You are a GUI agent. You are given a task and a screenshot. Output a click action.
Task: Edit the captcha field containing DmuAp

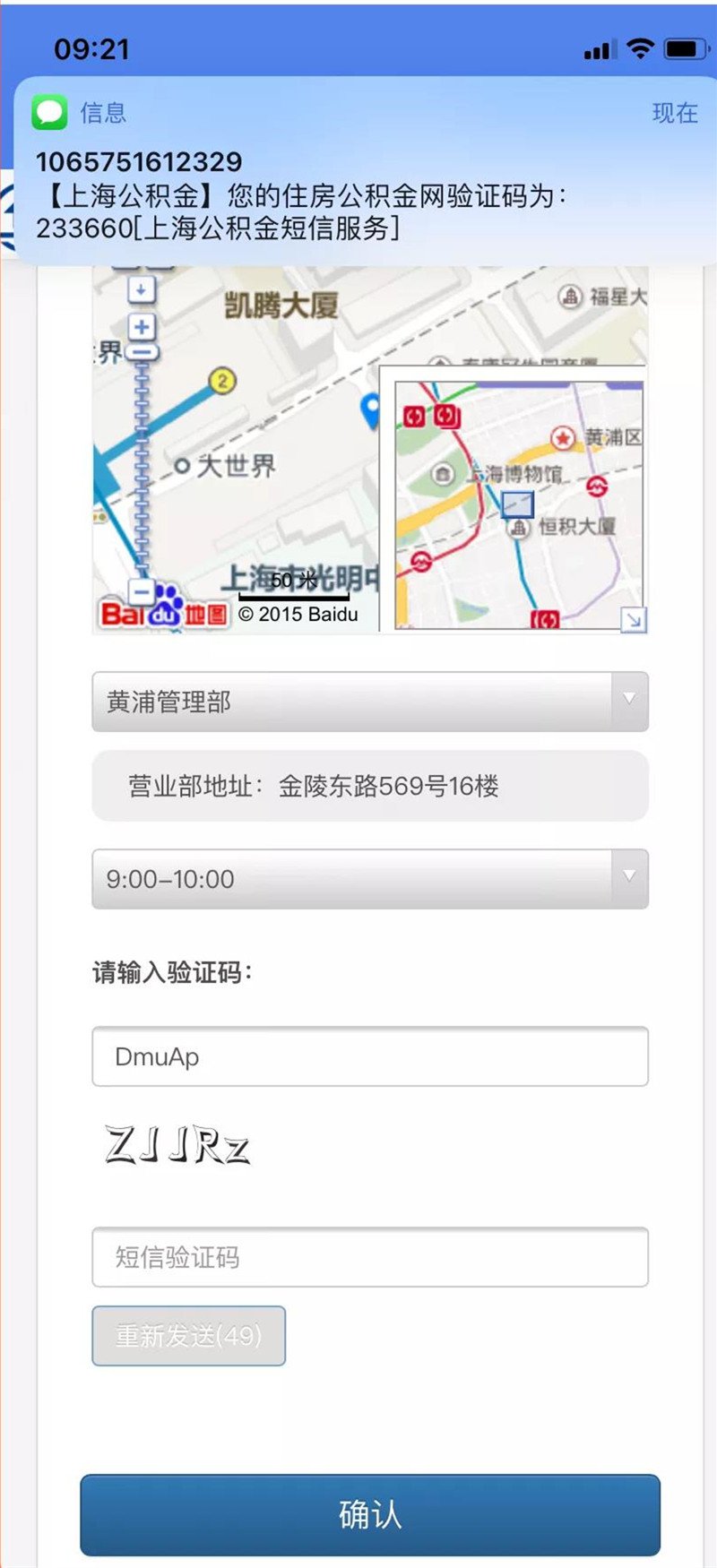point(369,1056)
